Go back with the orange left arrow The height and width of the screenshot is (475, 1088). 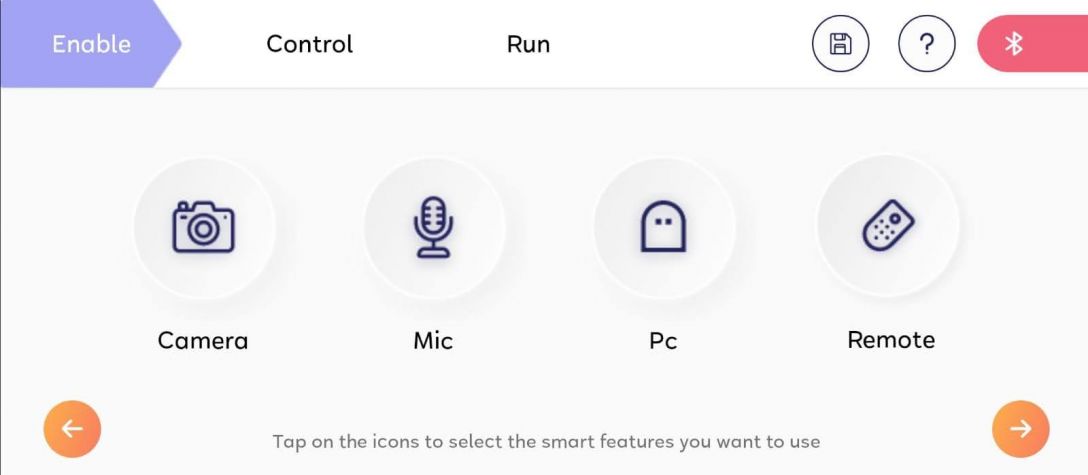[x=72, y=429]
